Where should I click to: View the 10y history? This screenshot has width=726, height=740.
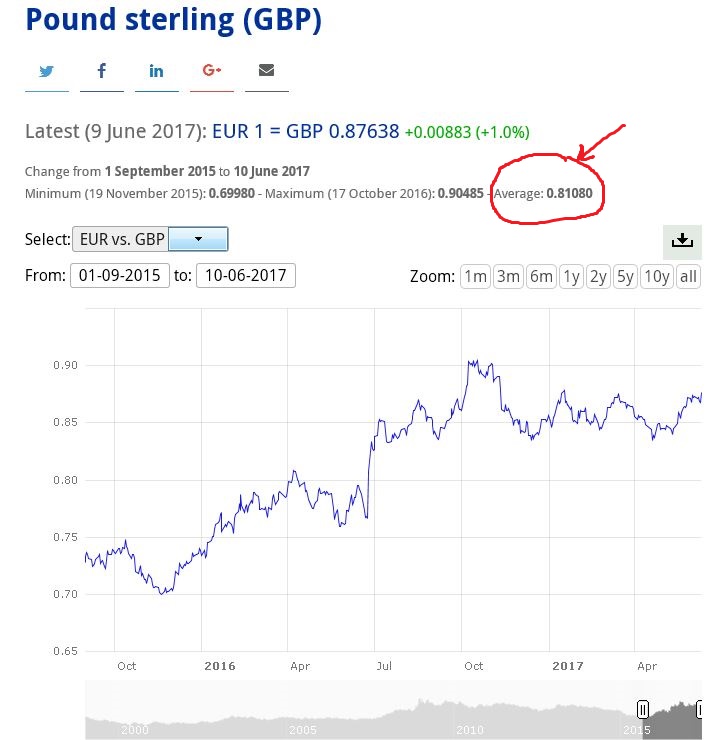[x=657, y=277]
